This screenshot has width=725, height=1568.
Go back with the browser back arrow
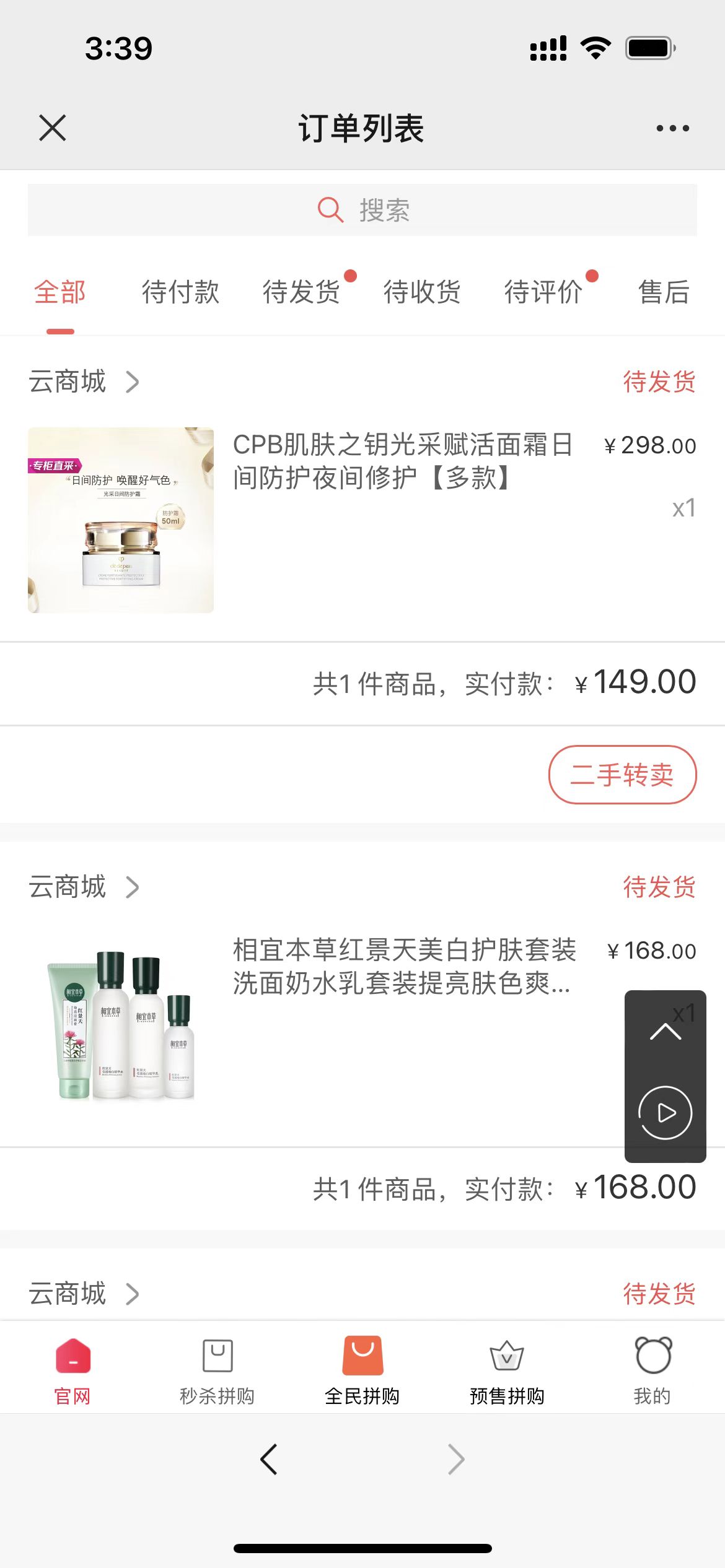tap(269, 1460)
